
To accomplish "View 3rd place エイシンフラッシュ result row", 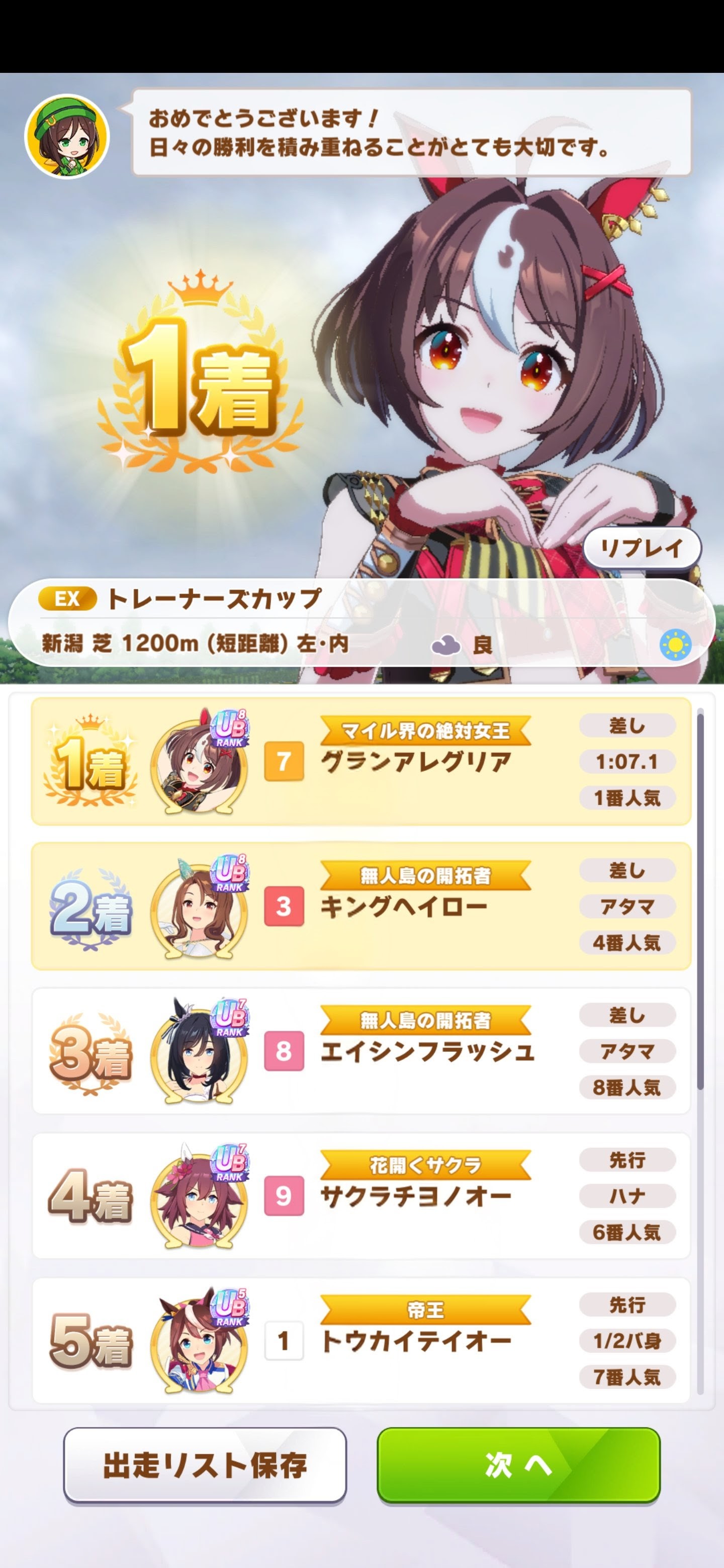I will (x=361, y=1051).
